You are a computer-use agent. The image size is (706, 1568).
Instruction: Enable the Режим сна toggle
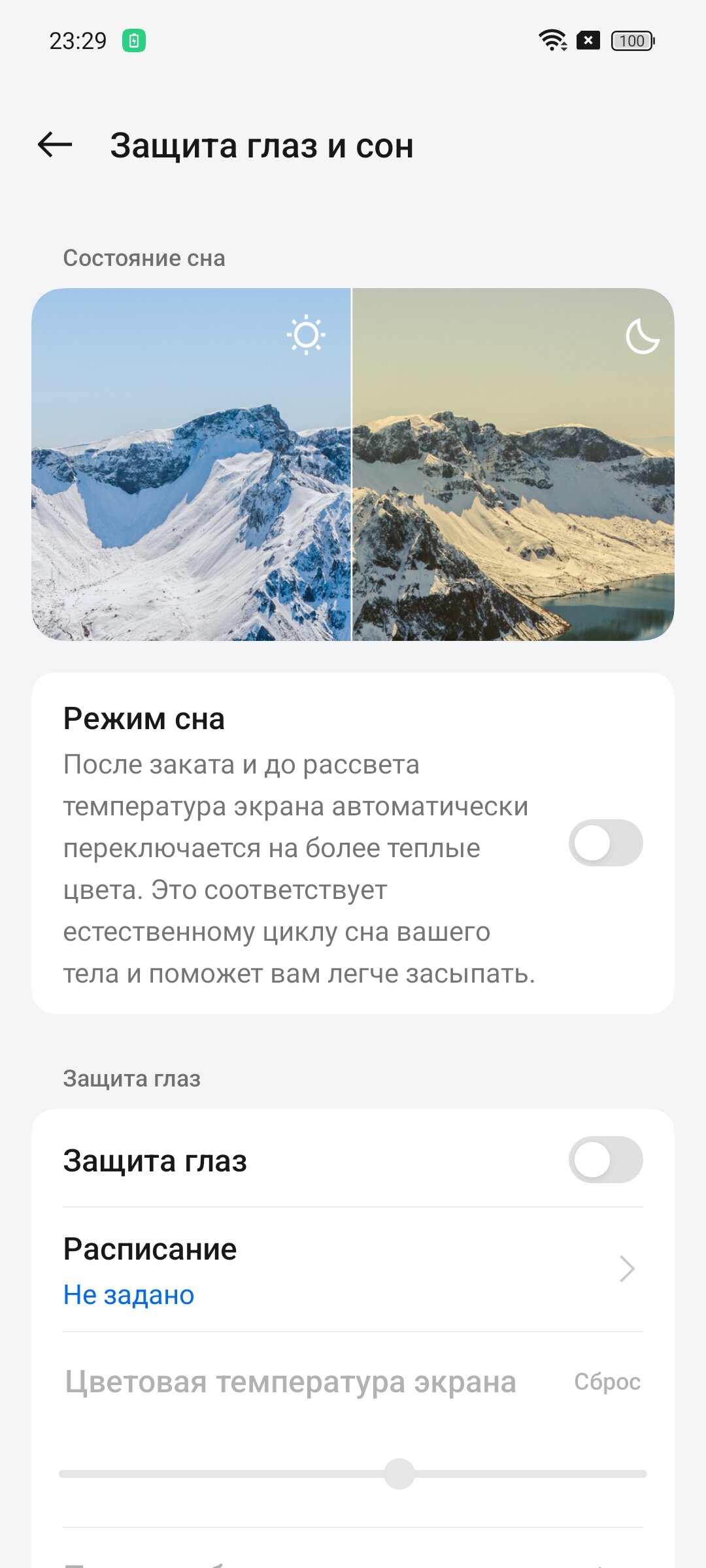pyautogui.click(x=605, y=843)
